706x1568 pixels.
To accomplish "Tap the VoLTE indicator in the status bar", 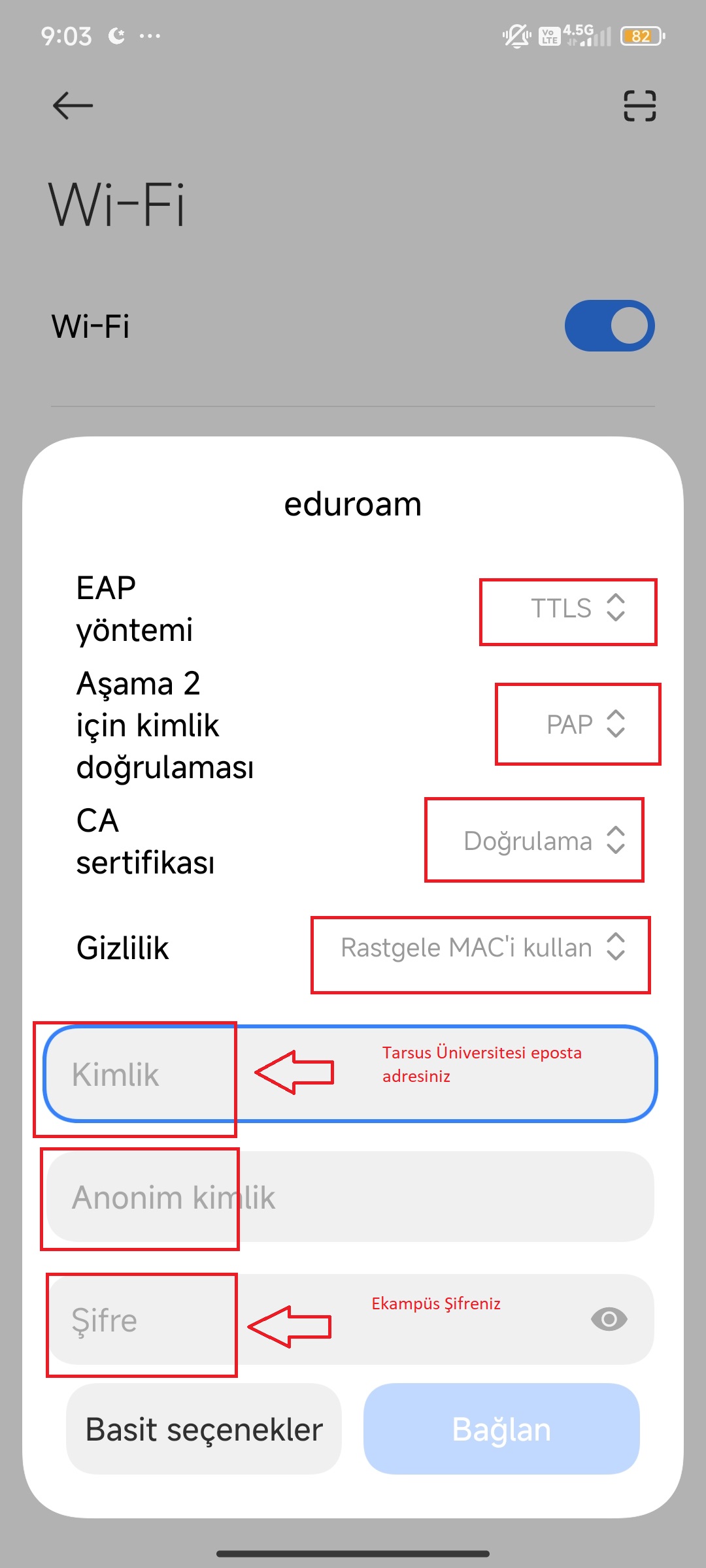I will click(x=549, y=37).
